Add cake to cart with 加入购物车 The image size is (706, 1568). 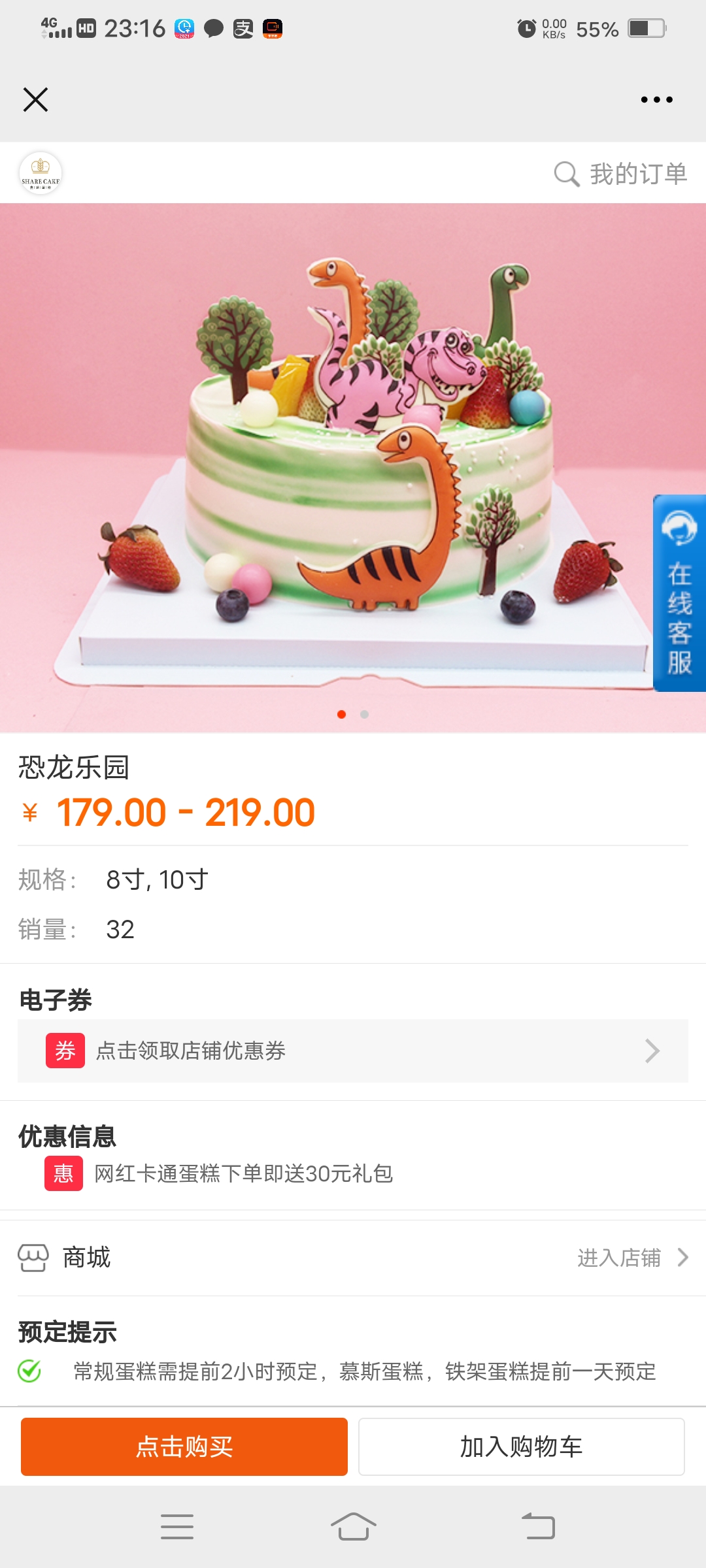click(521, 1446)
